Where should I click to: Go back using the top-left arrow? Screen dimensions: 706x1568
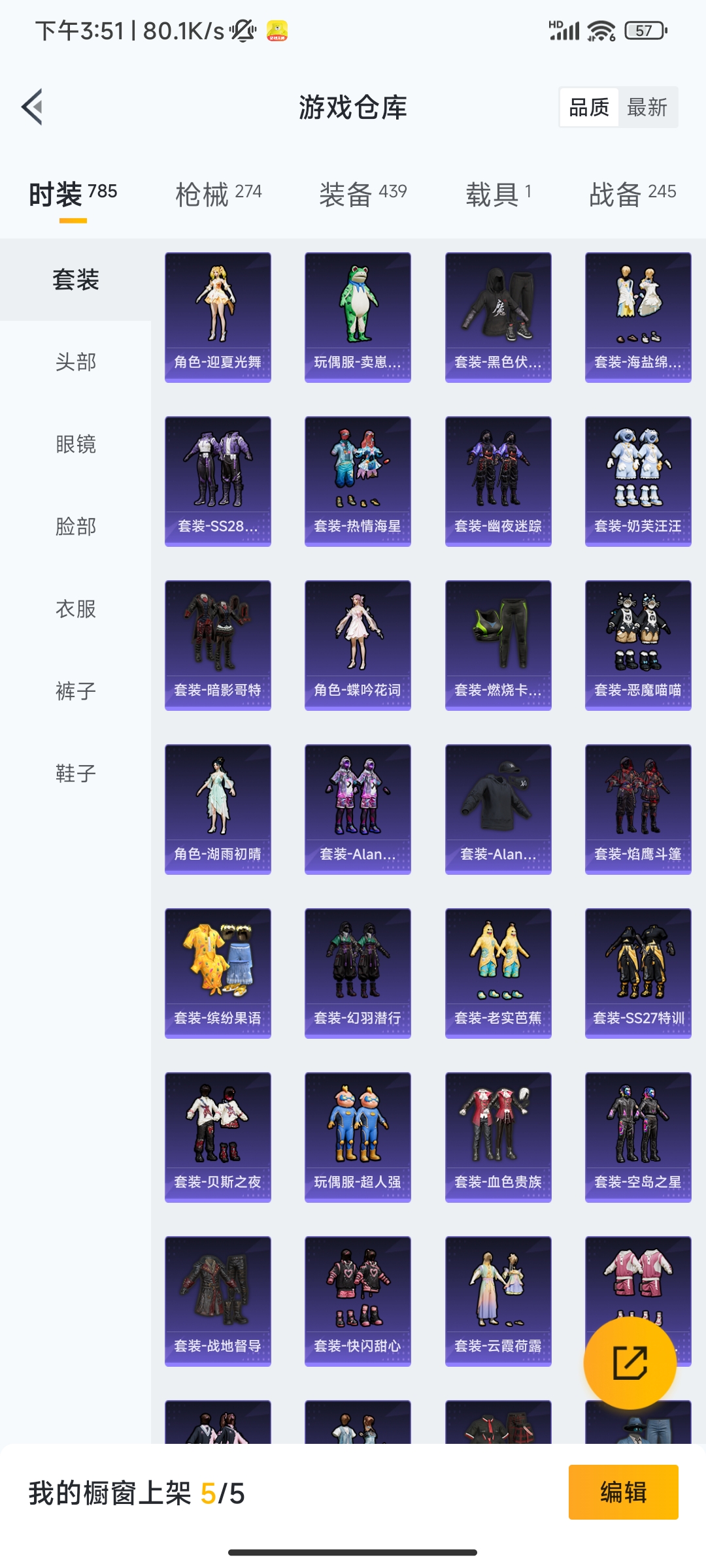32,106
